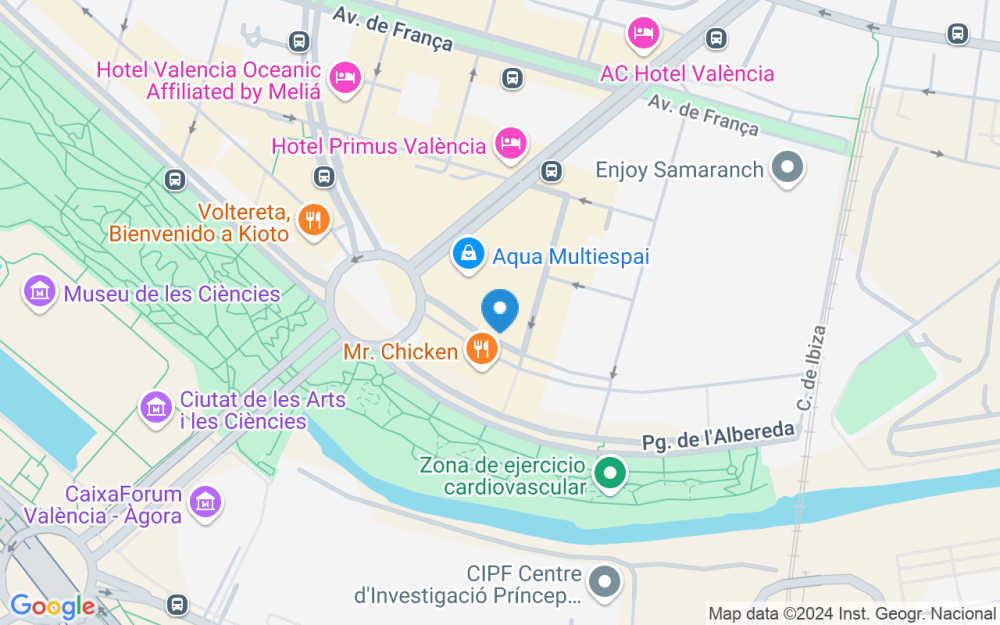Open Voltereta, Bienvenido a Kioto restaurant
The image size is (1000, 625).
(314, 221)
